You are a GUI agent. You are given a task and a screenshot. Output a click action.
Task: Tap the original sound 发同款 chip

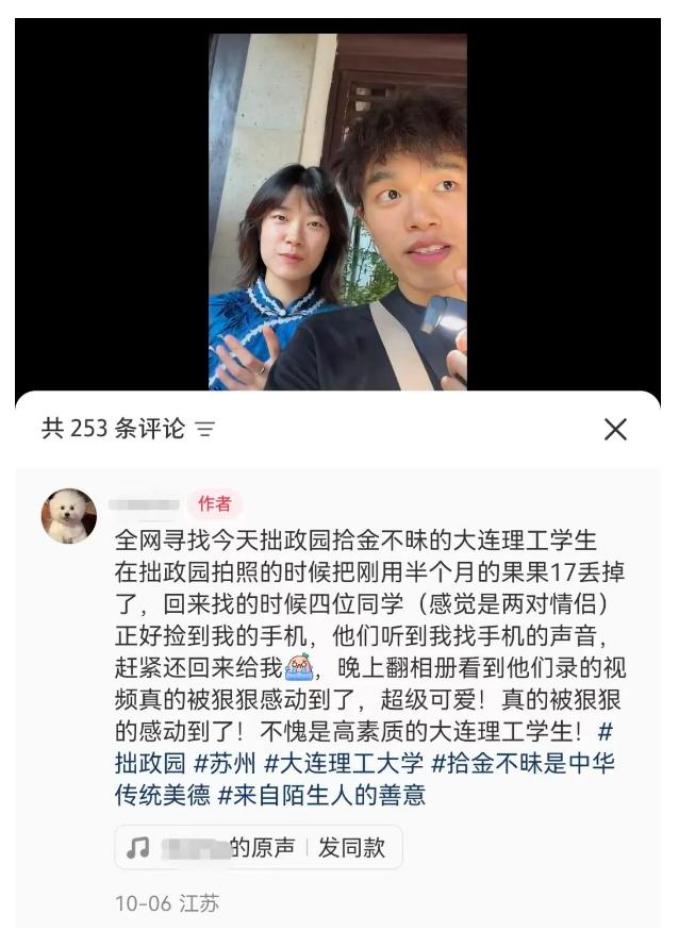(351, 848)
